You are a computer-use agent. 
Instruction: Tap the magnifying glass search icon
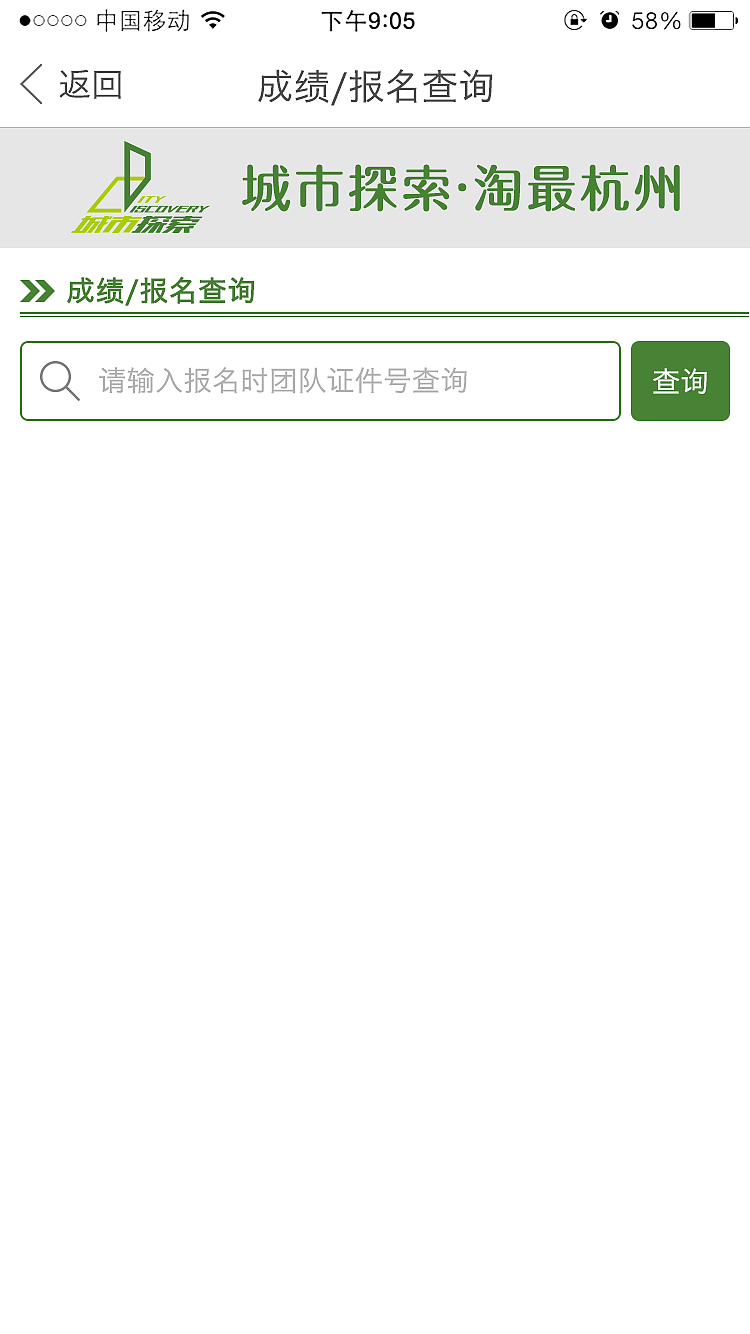click(59, 380)
